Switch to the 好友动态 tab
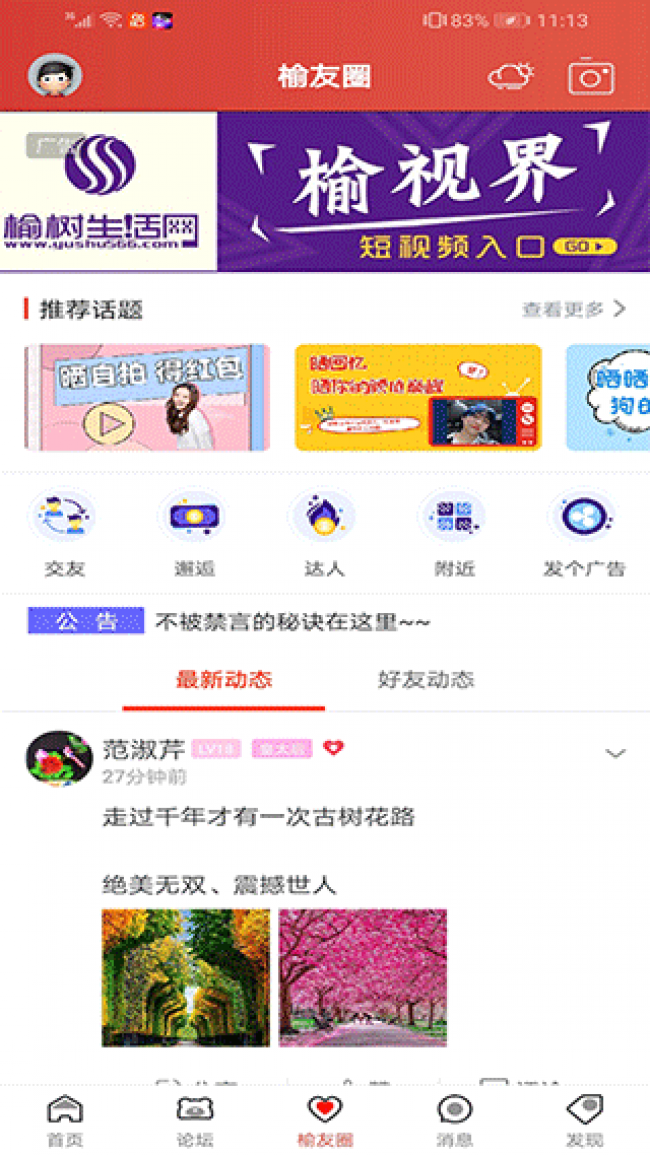This screenshot has height=1155, width=650. click(x=426, y=679)
